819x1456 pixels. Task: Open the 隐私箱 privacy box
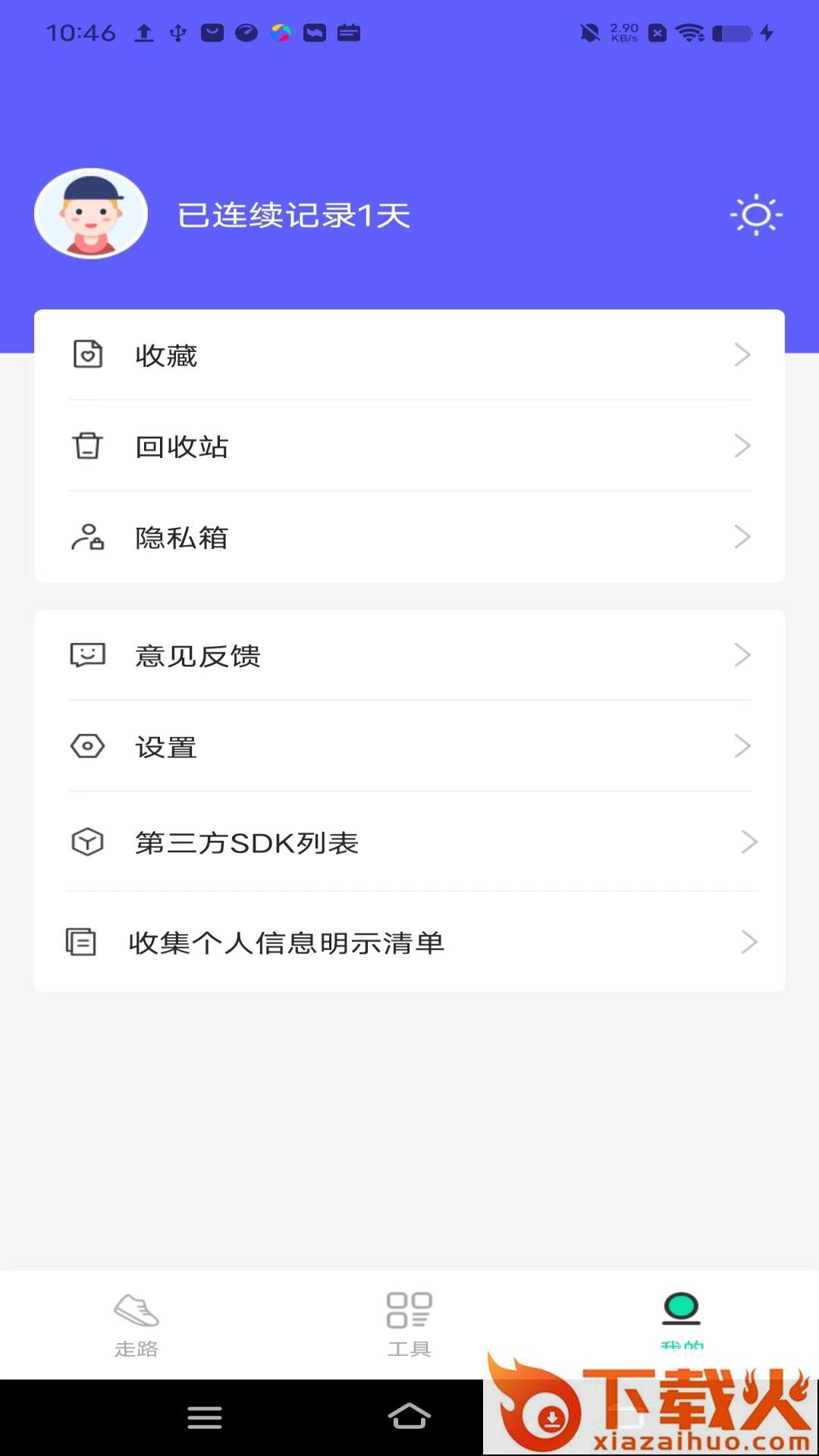pos(409,537)
